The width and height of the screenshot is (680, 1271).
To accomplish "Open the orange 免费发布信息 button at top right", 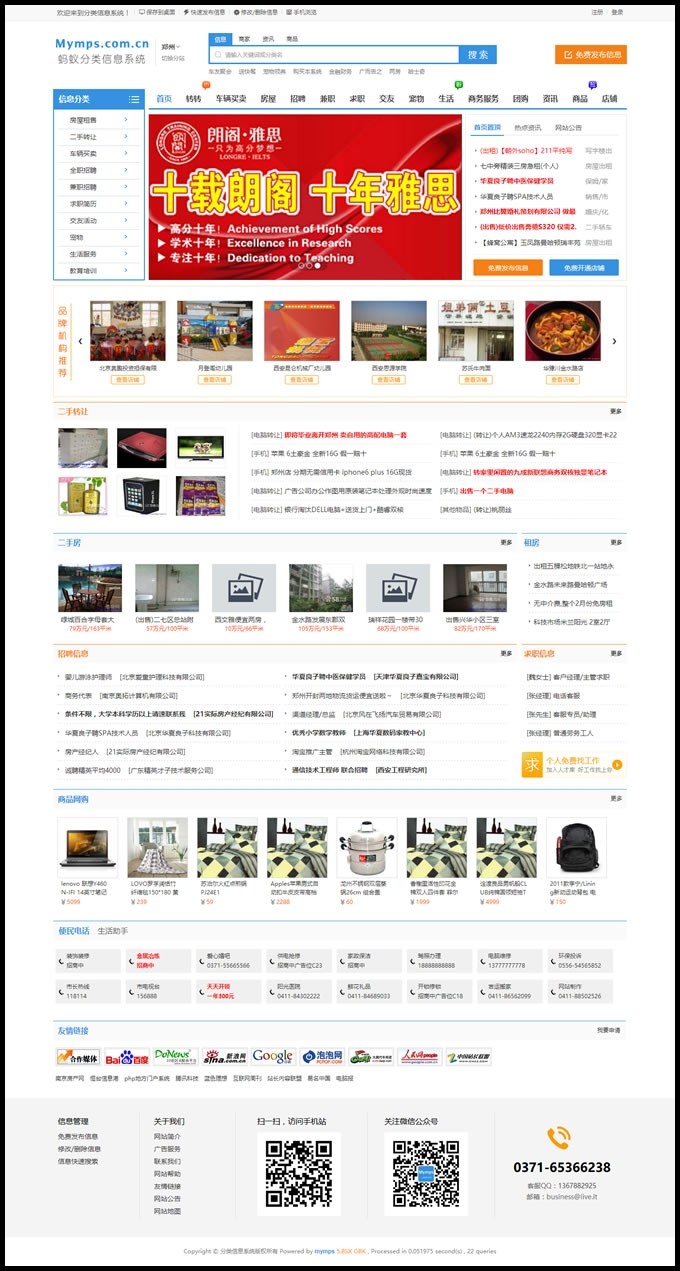I will pyautogui.click(x=590, y=54).
